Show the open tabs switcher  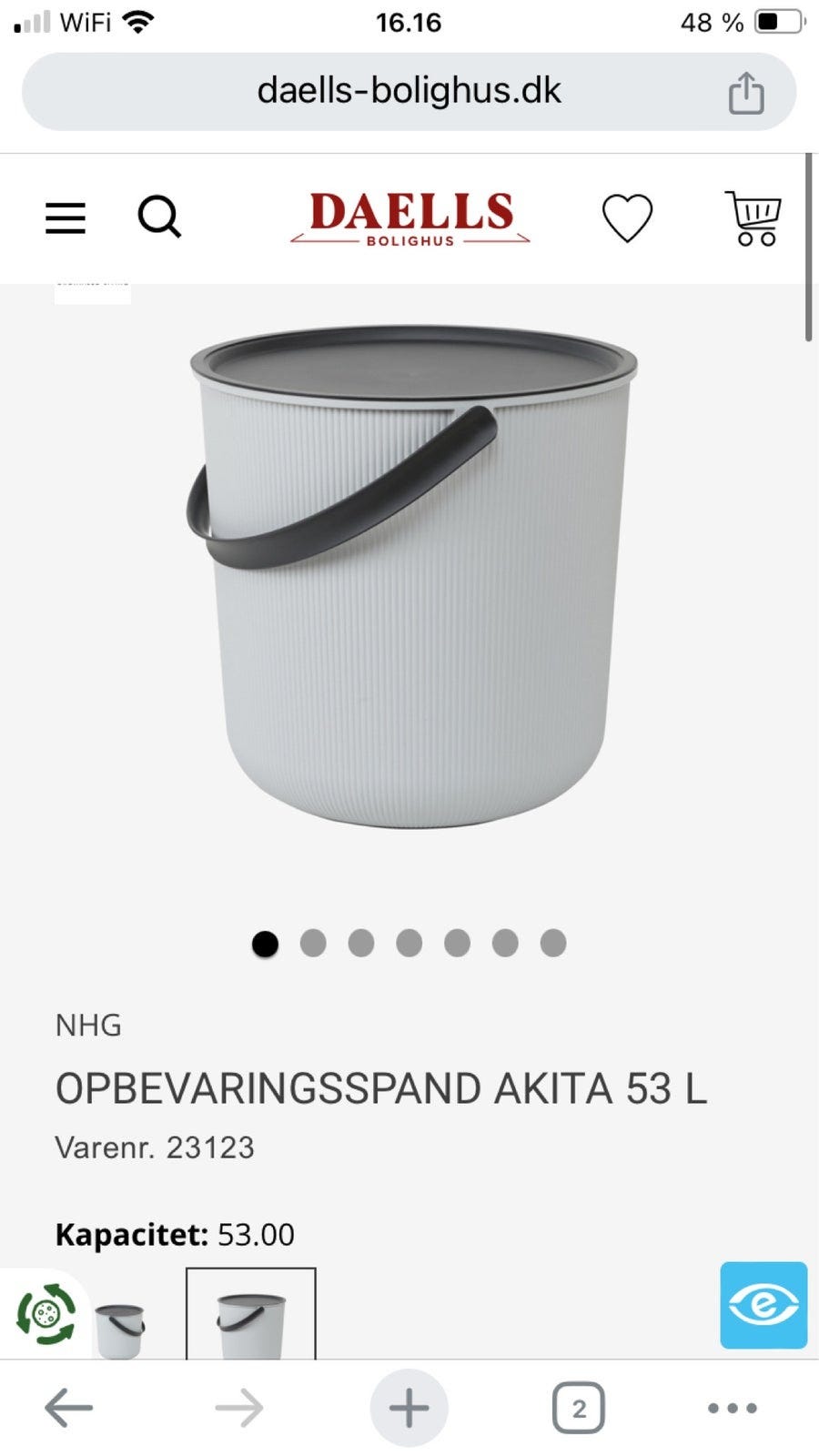point(578,1408)
